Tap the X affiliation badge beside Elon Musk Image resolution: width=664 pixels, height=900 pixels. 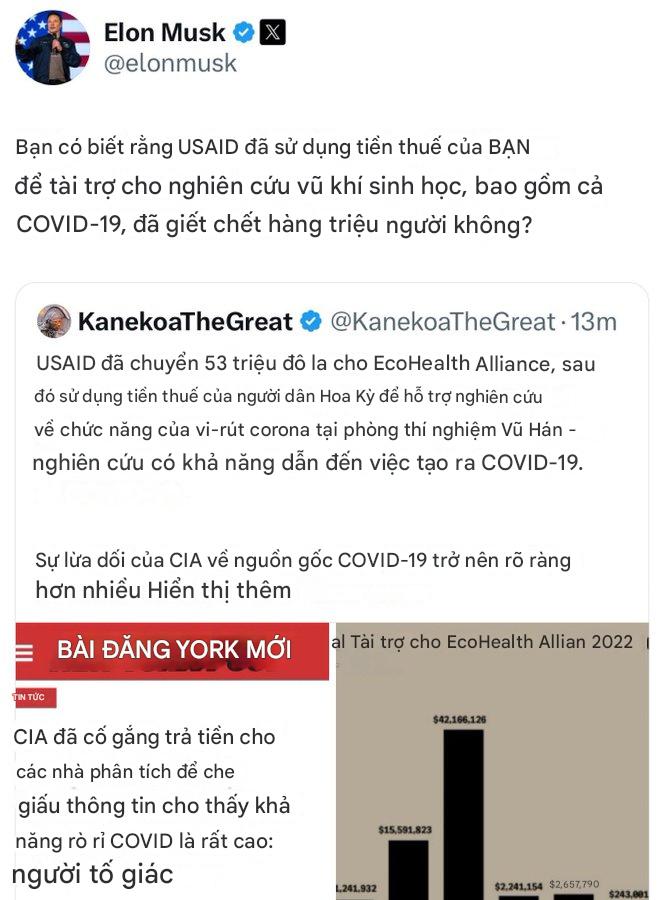click(273, 32)
